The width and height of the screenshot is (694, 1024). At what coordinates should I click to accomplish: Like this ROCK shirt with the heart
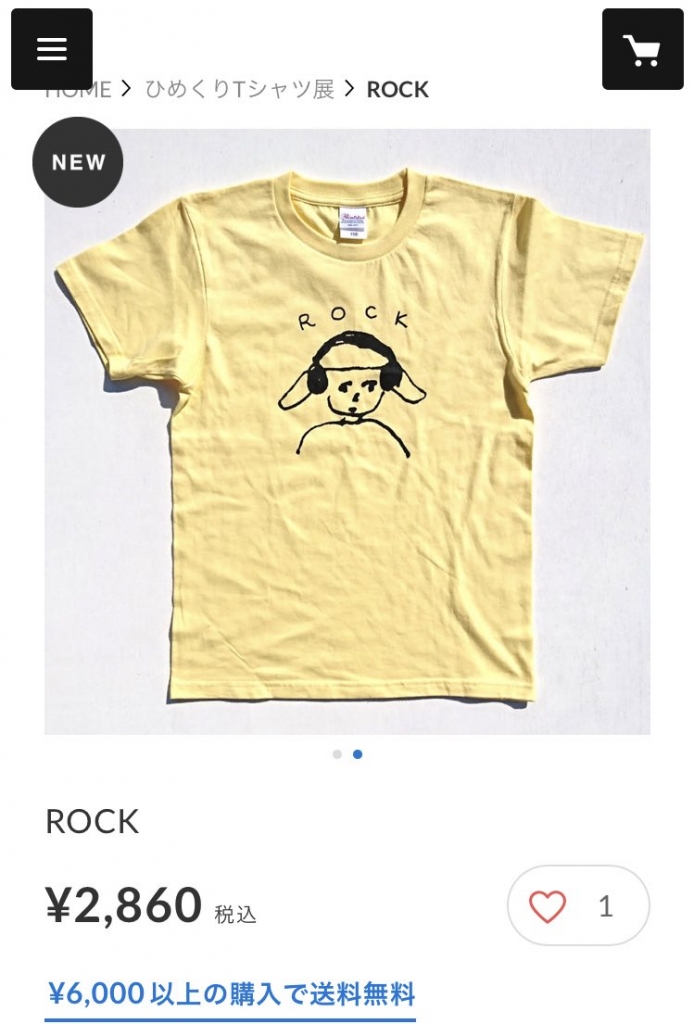click(547, 906)
